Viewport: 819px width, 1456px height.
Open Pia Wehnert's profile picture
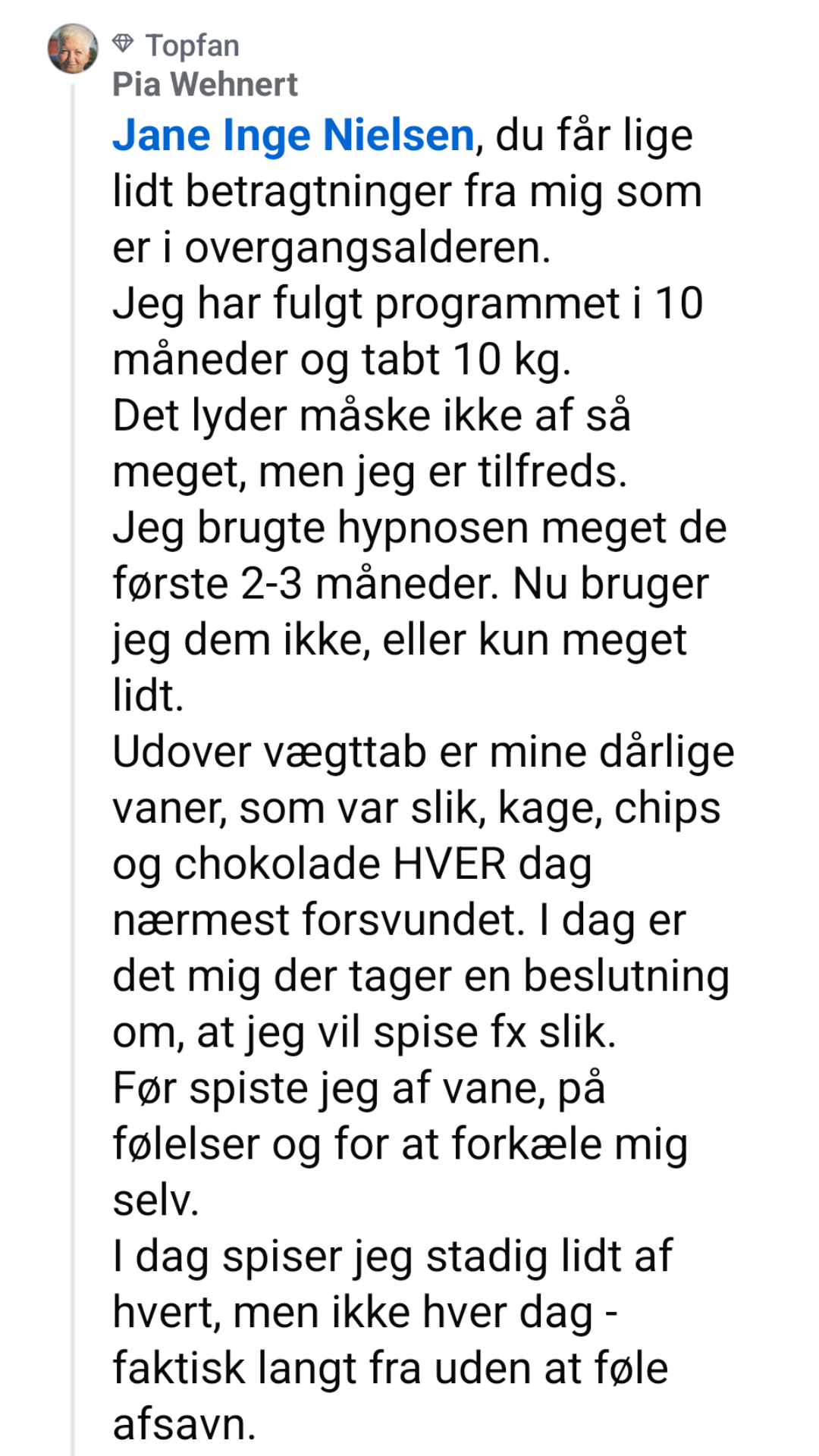(x=73, y=49)
